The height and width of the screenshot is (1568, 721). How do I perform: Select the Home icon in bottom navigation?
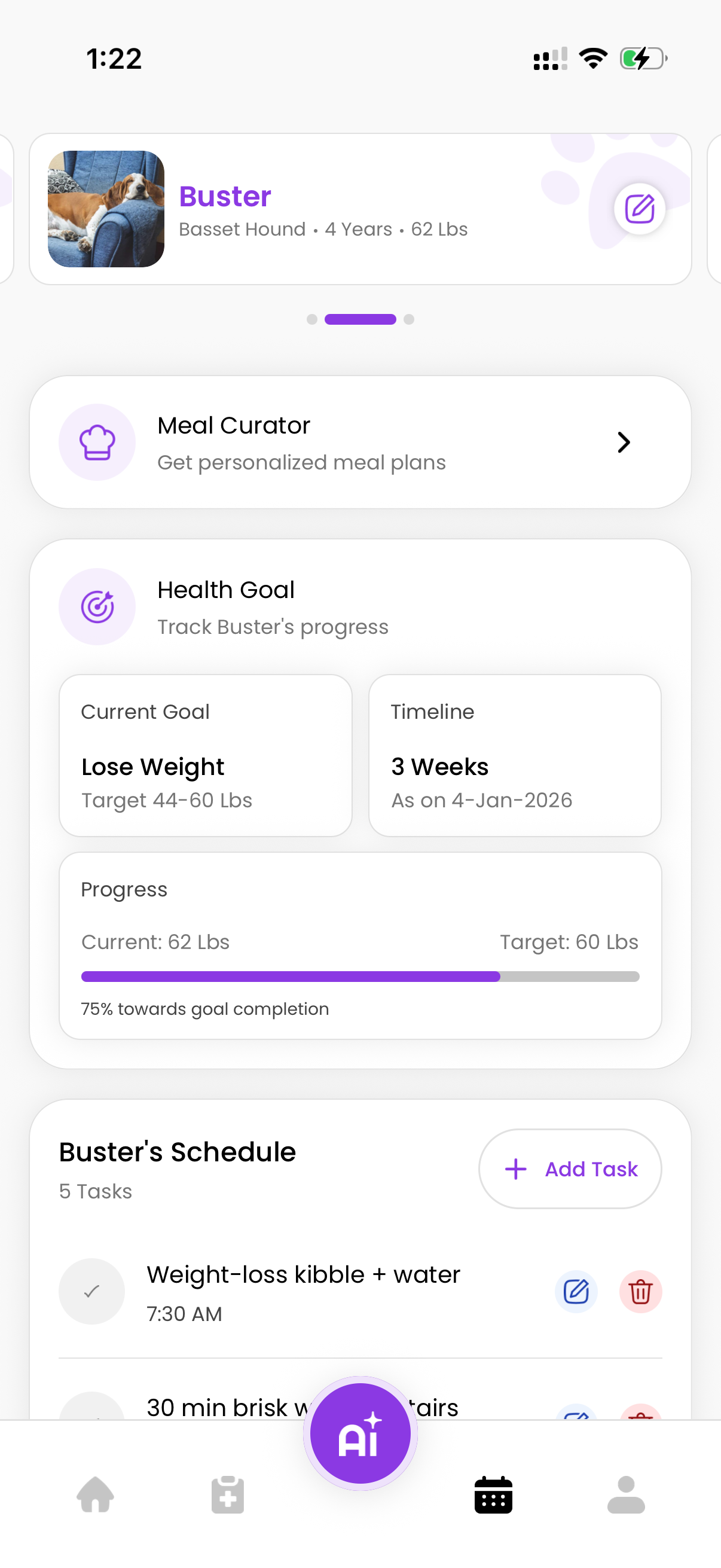(x=96, y=1494)
